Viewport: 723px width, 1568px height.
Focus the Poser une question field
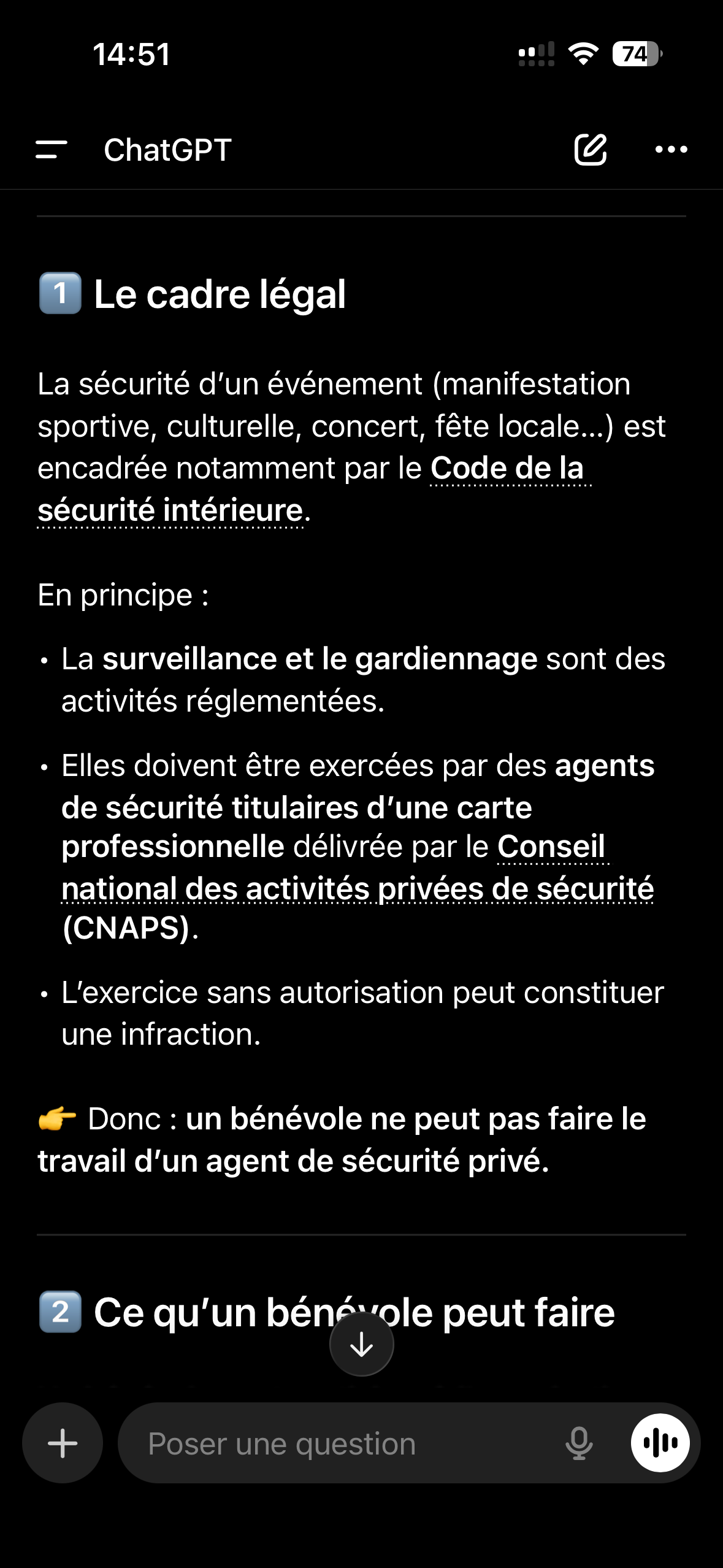[343, 1443]
